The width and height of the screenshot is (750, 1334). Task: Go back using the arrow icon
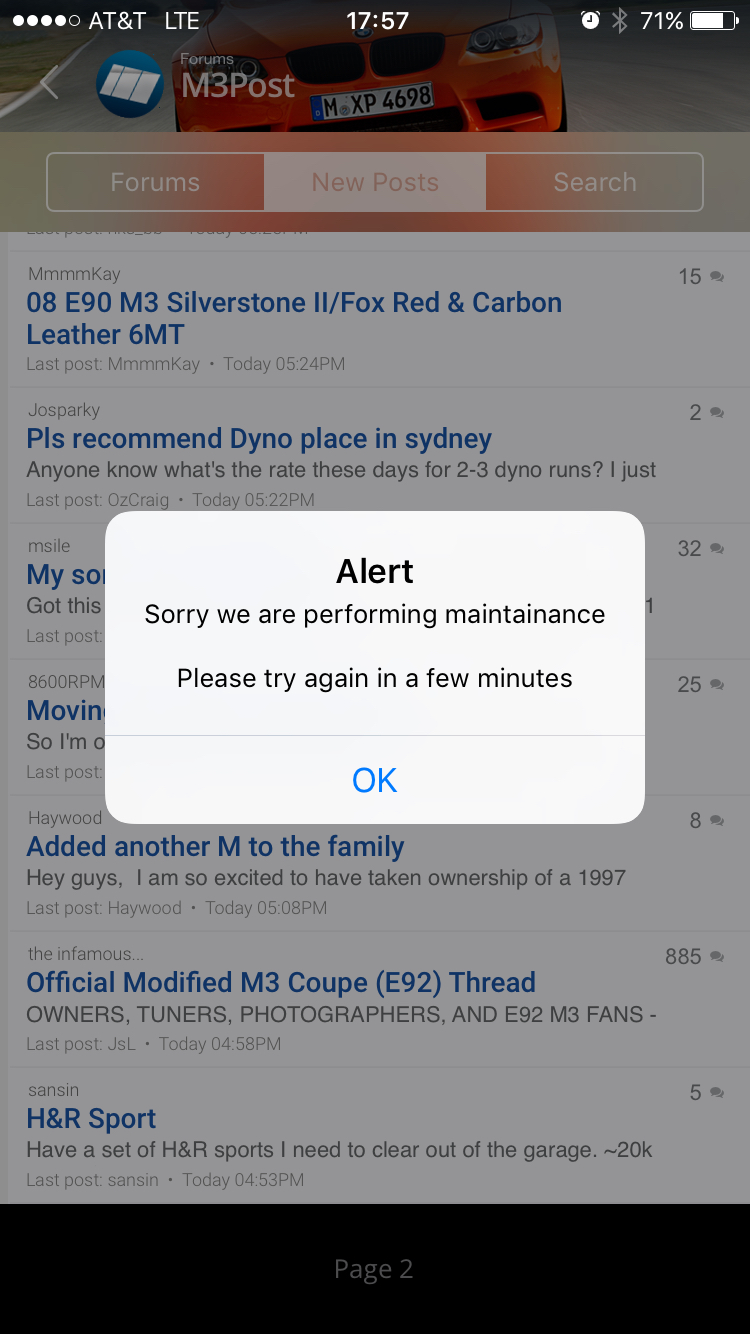tap(49, 83)
